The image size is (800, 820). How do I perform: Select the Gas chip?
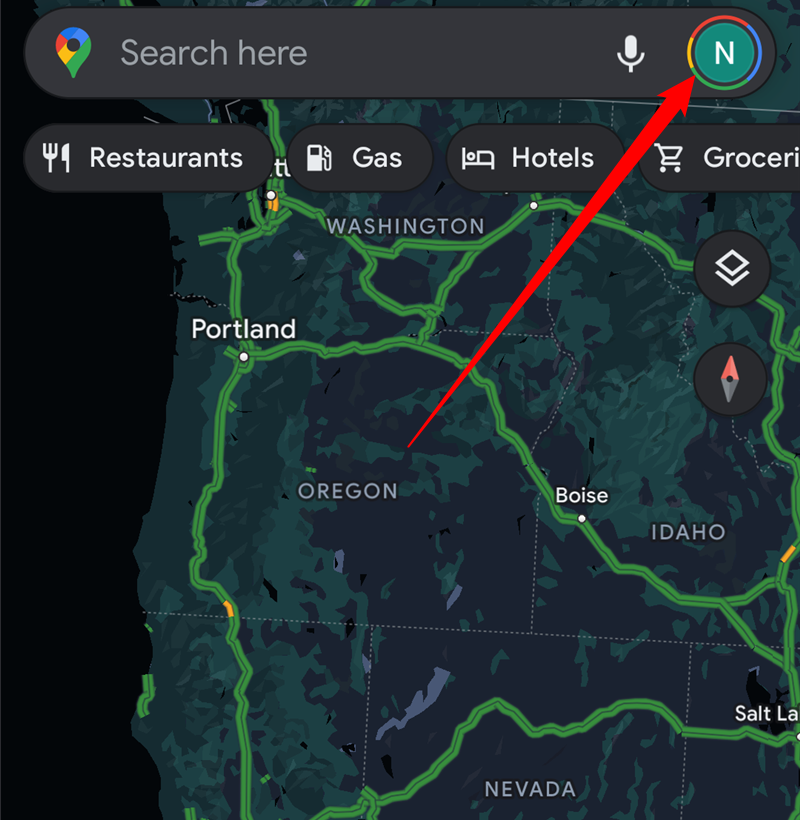click(x=358, y=158)
